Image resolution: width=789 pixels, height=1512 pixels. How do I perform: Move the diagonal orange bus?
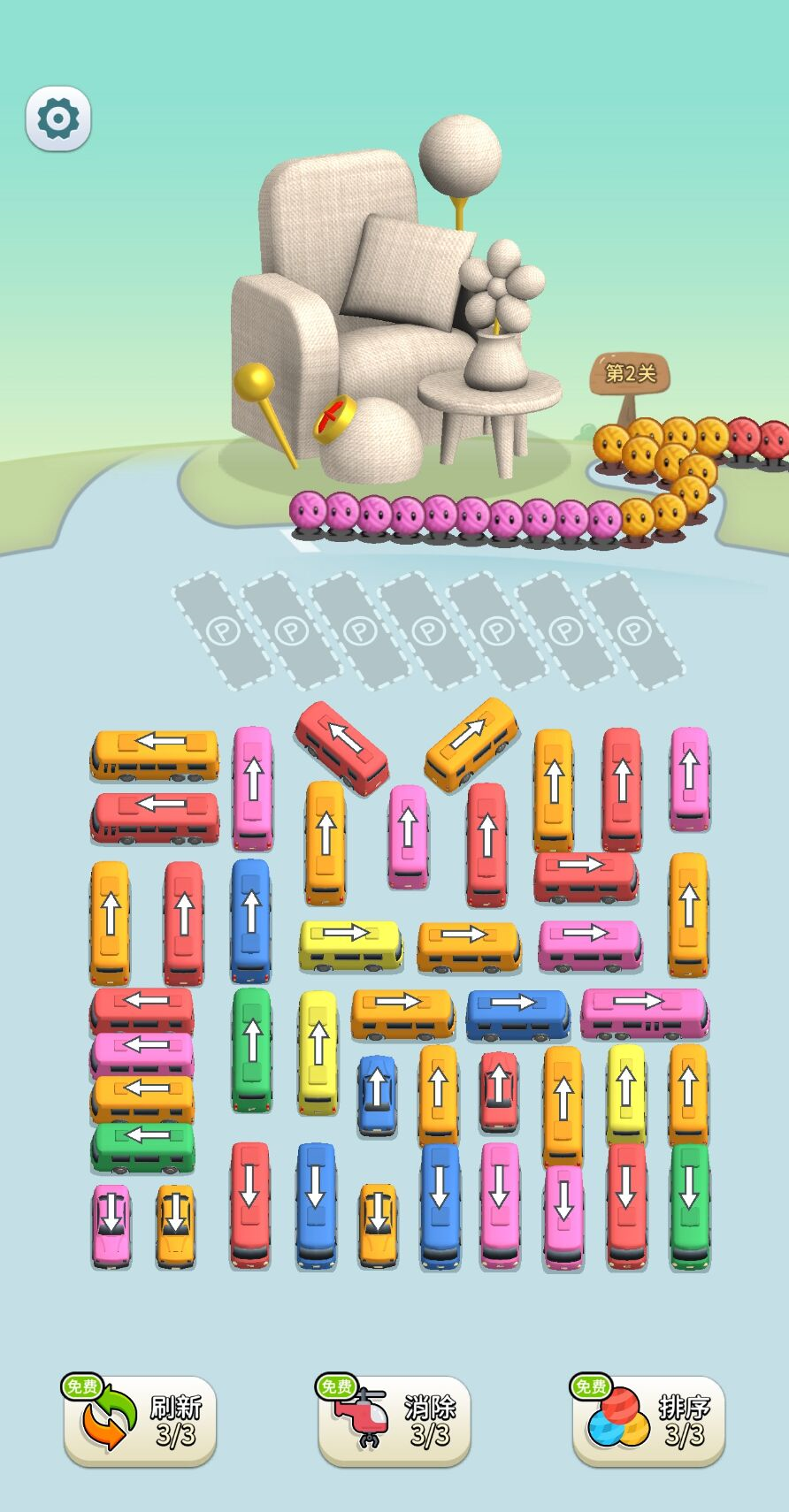pyautogui.click(x=471, y=743)
